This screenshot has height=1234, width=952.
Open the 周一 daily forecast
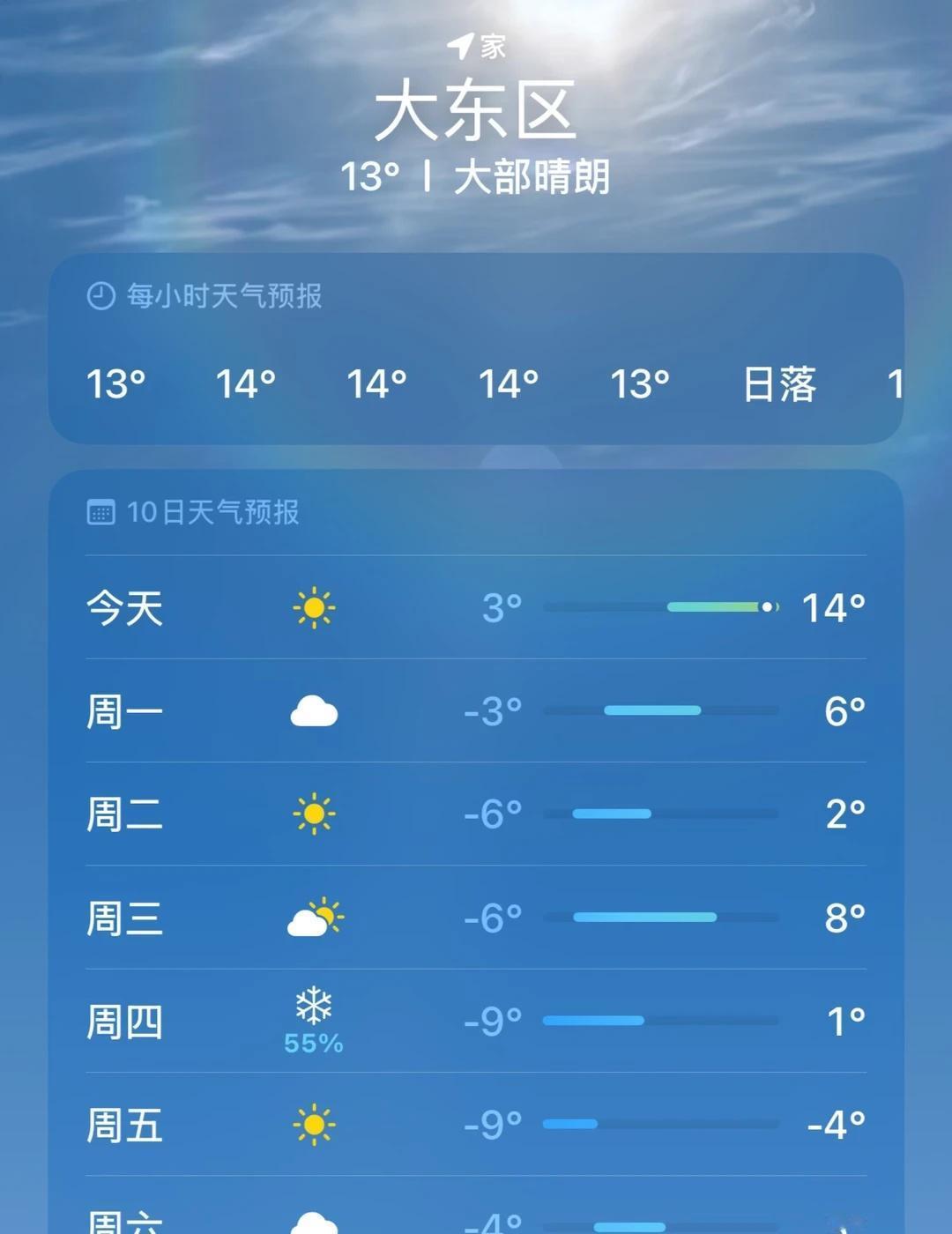(476, 710)
